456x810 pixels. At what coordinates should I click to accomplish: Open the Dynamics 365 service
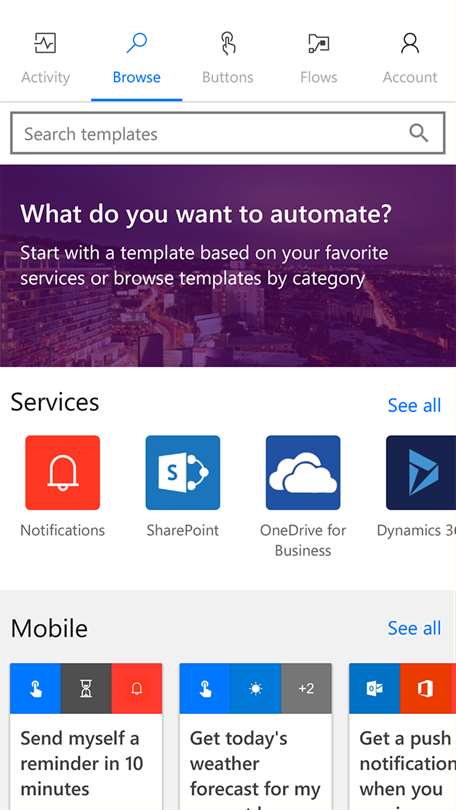[x=420, y=487]
